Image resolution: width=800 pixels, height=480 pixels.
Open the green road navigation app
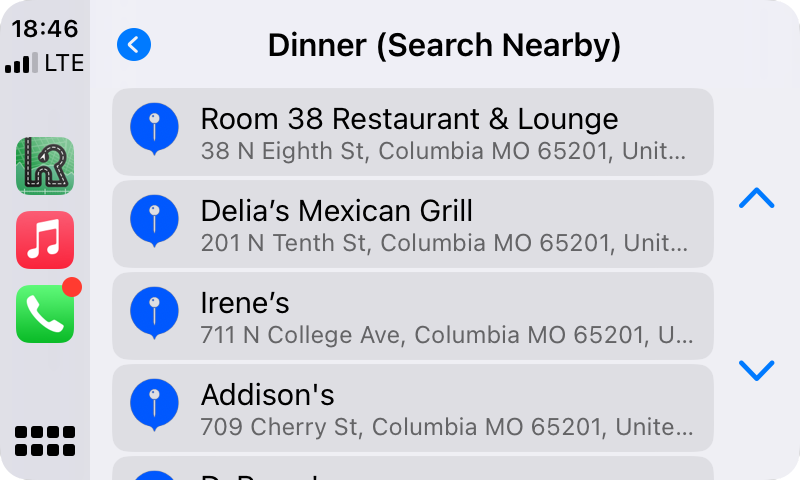click(45, 165)
